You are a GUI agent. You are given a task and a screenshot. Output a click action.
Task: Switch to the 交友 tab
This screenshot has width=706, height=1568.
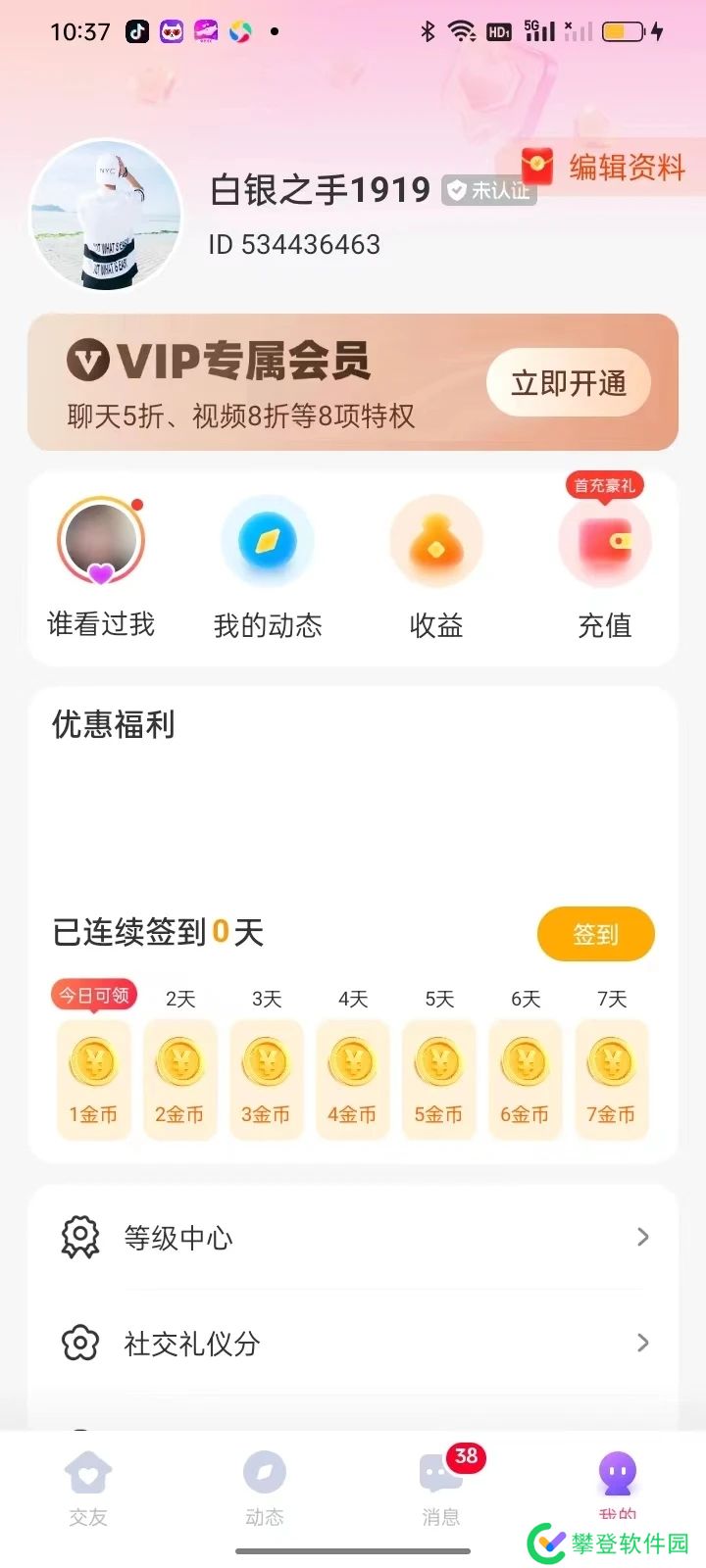tap(88, 1489)
